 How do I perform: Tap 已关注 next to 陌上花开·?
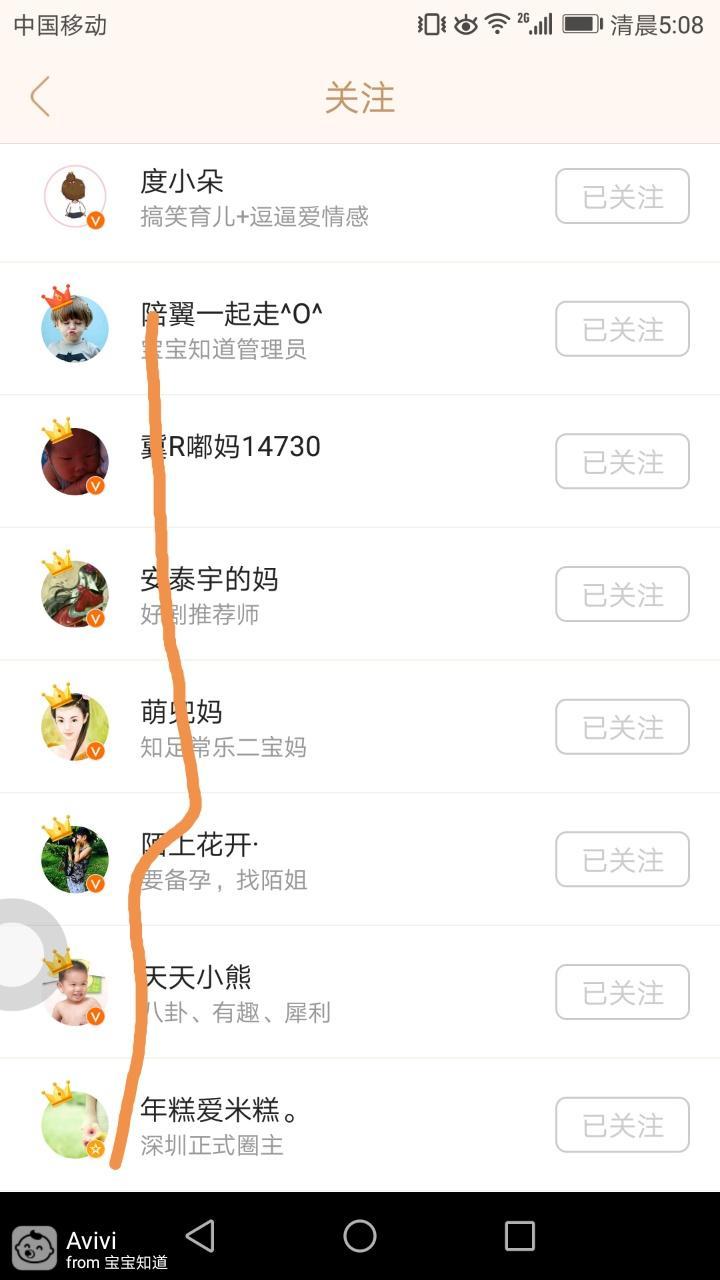(x=622, y=859)
